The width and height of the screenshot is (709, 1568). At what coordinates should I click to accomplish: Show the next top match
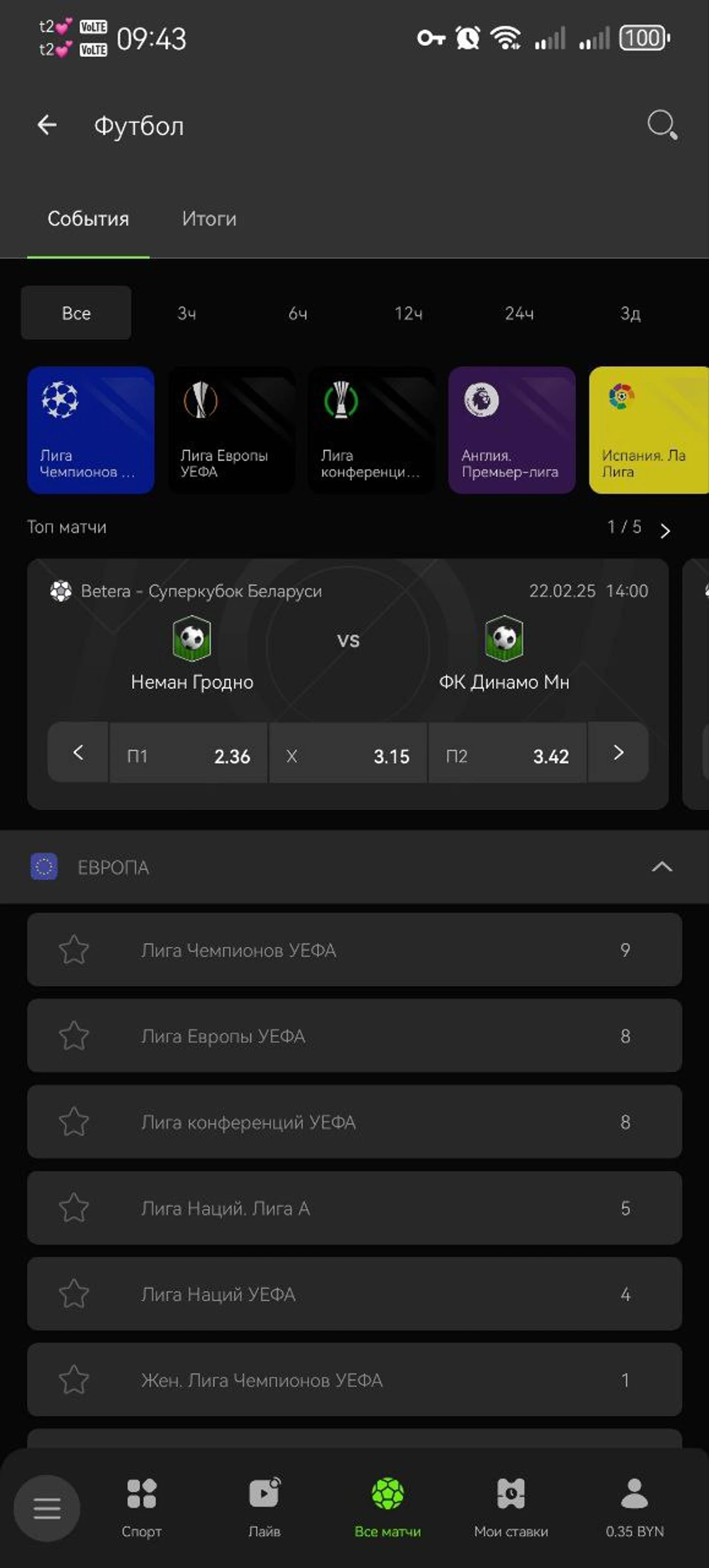point(665,530)
